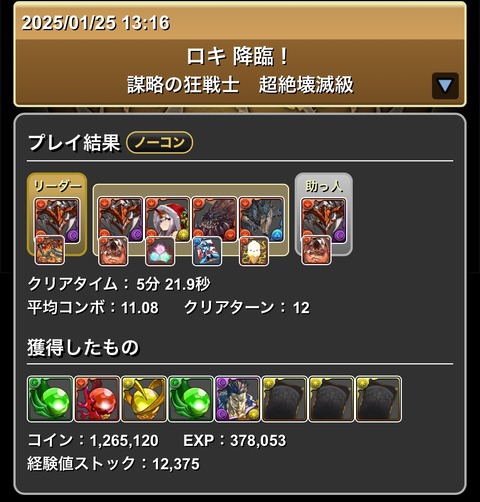The height and width of the screenshot is (502, 480).
Task: Collapse the ロキ 降臨! play record arrow
Action: 445,86
